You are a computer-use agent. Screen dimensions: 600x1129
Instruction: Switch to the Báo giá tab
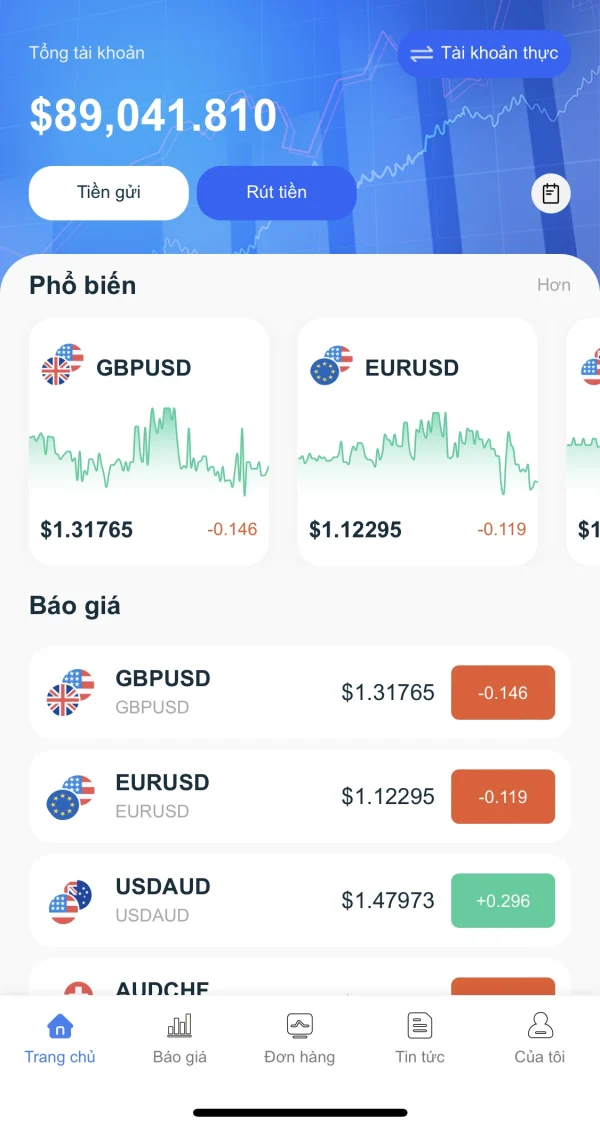point(180,1039)
